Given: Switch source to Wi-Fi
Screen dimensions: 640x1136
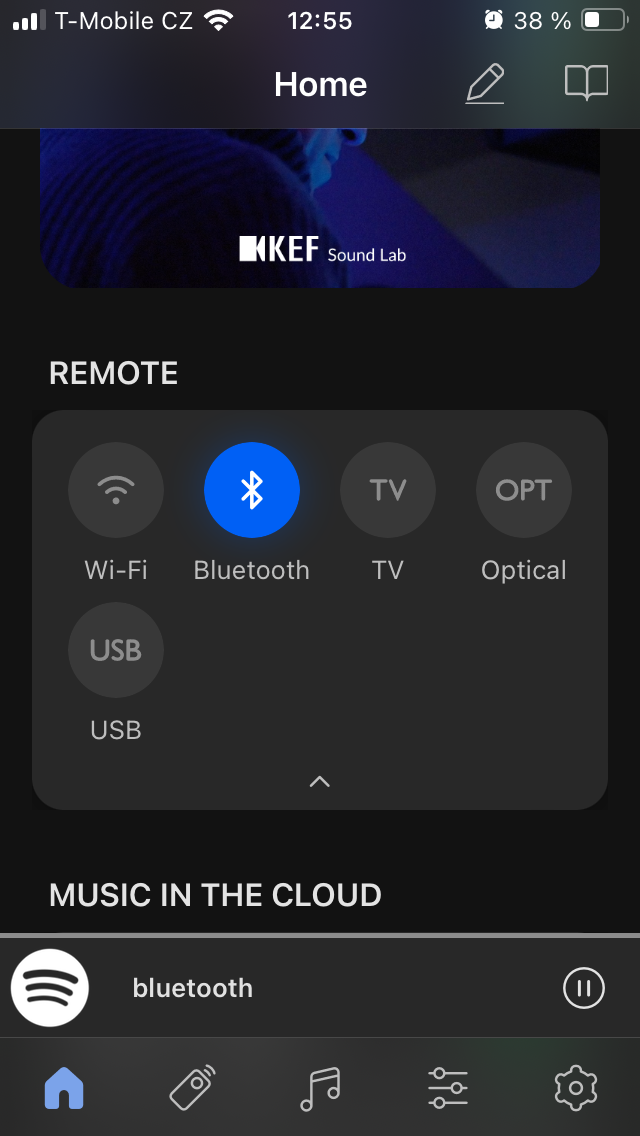Looking at the screenshot, I should pyautogui.click(x=116, y=490).
